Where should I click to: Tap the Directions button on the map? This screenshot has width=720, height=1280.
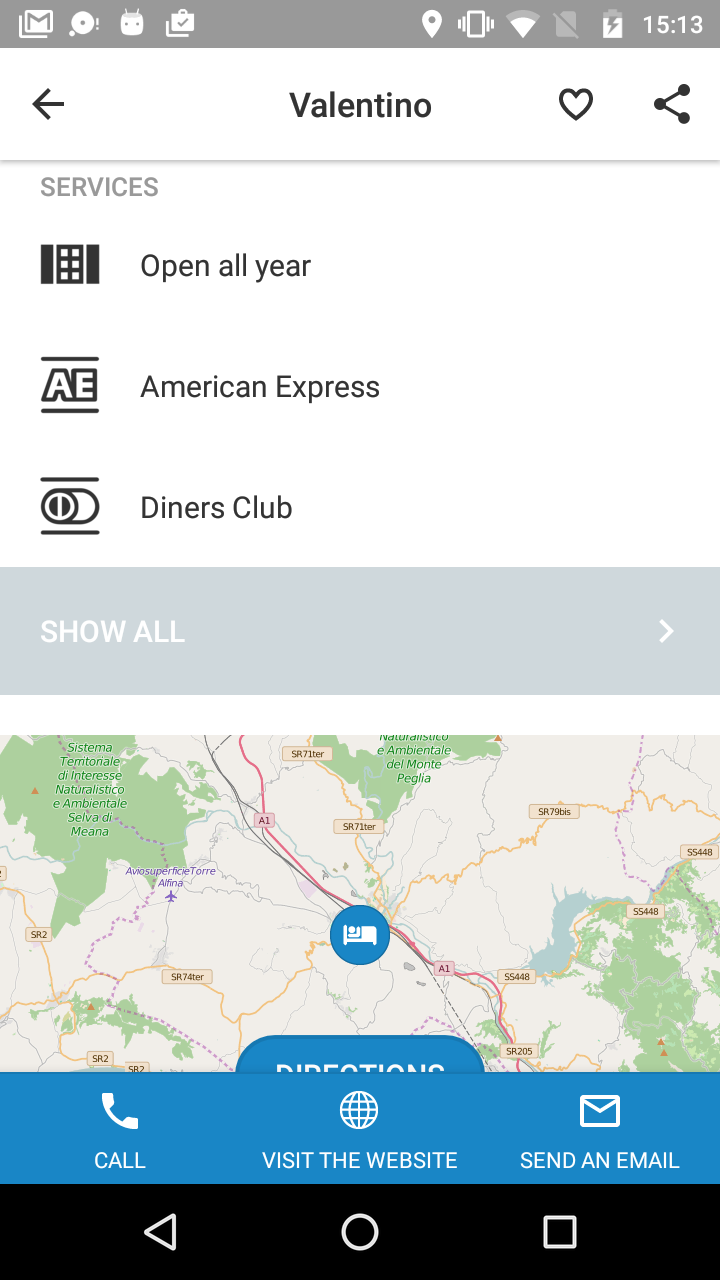pyautogui.click(x=360, y=1055)
